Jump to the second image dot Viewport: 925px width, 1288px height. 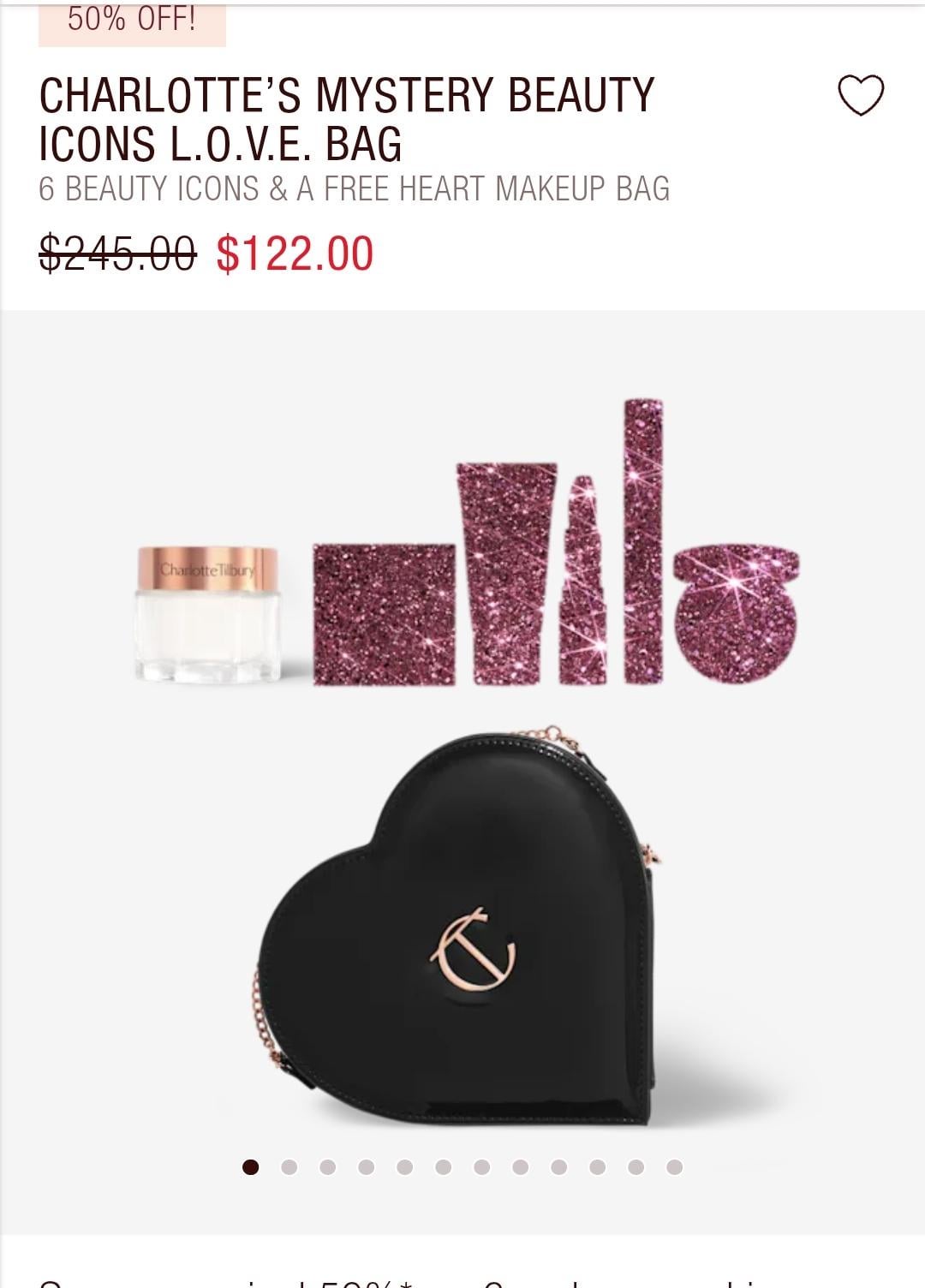[289, 1167]
